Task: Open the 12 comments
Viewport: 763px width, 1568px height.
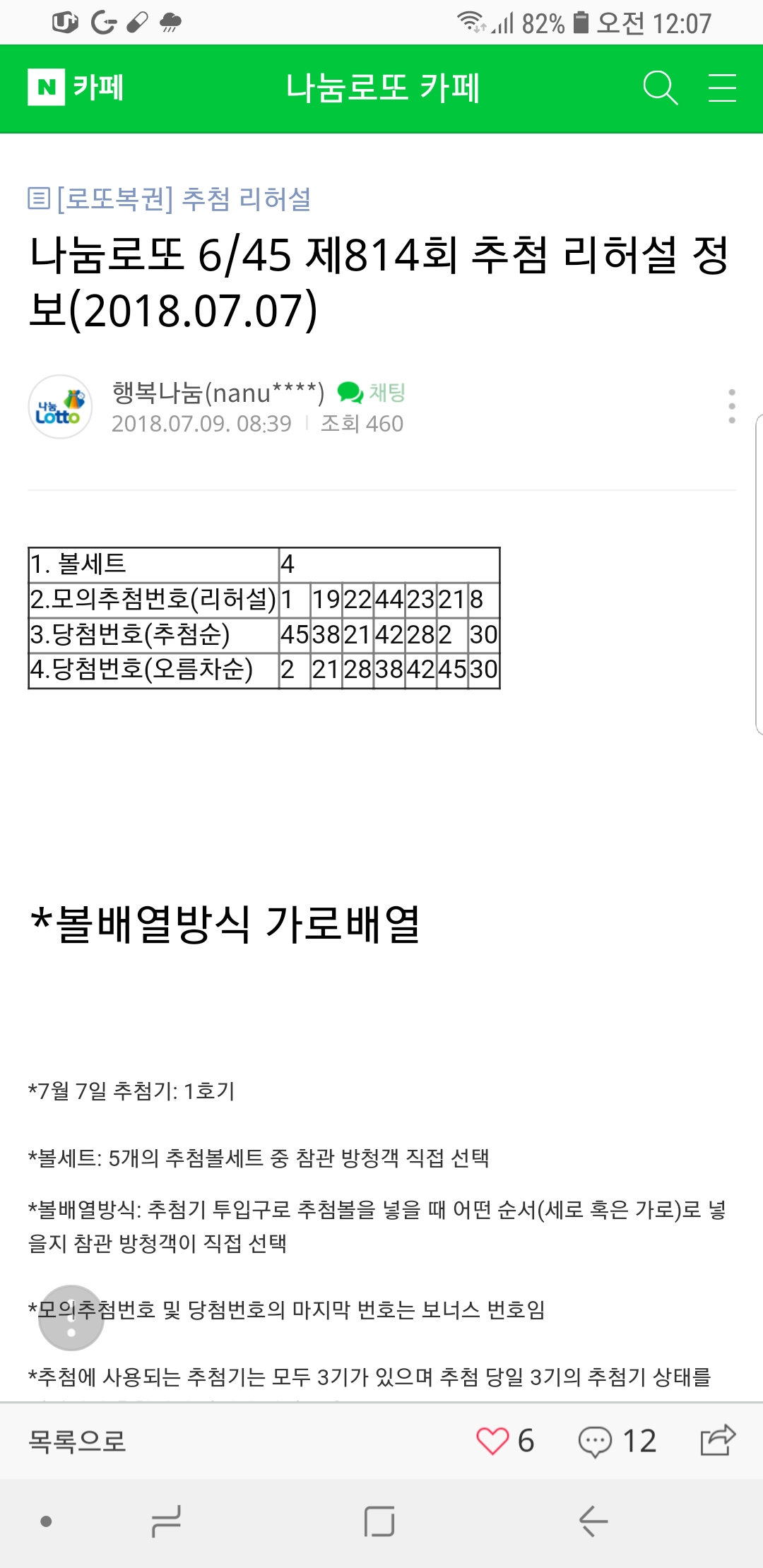Action: (617, 1442)
